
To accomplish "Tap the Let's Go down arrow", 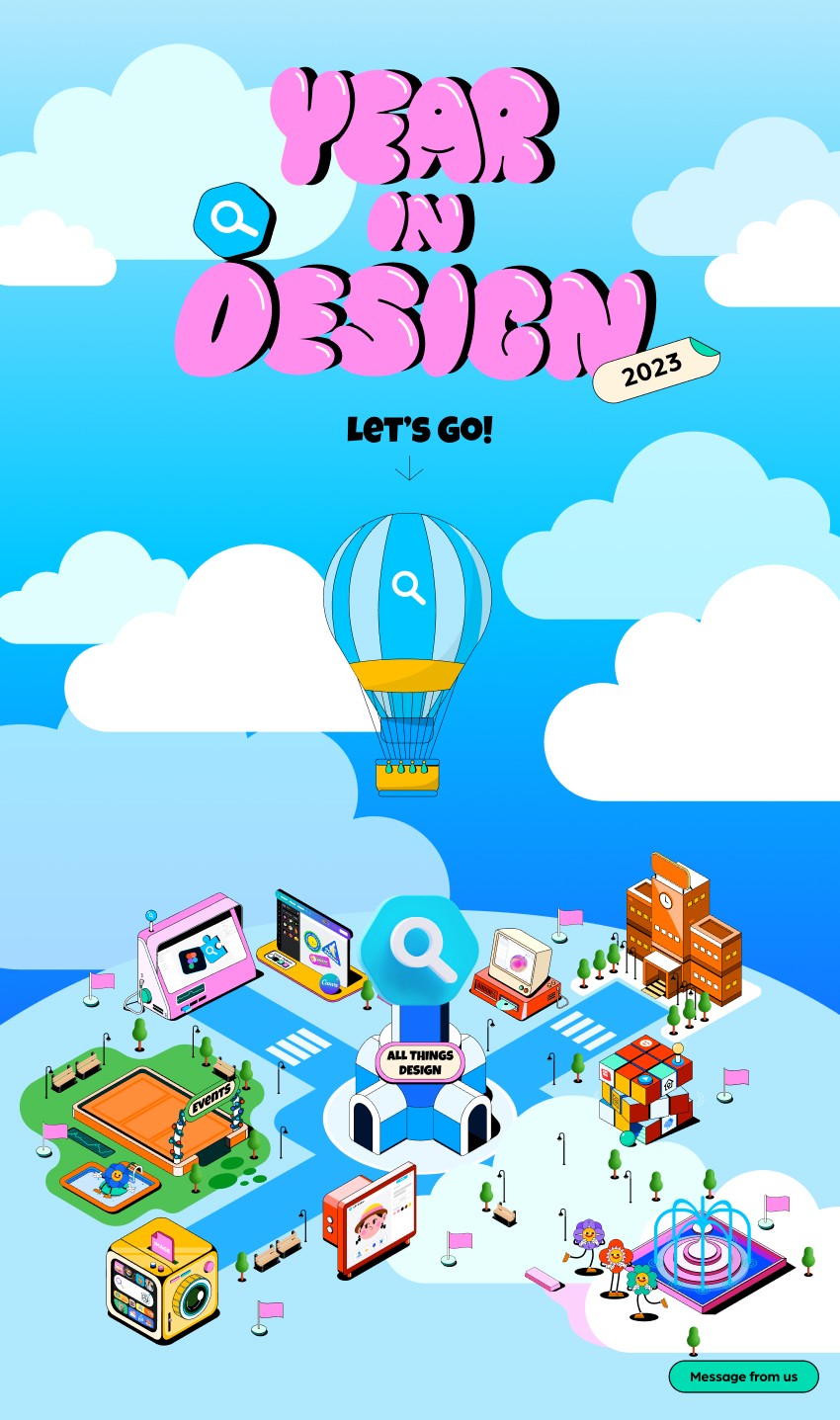I will coord(409,468).
